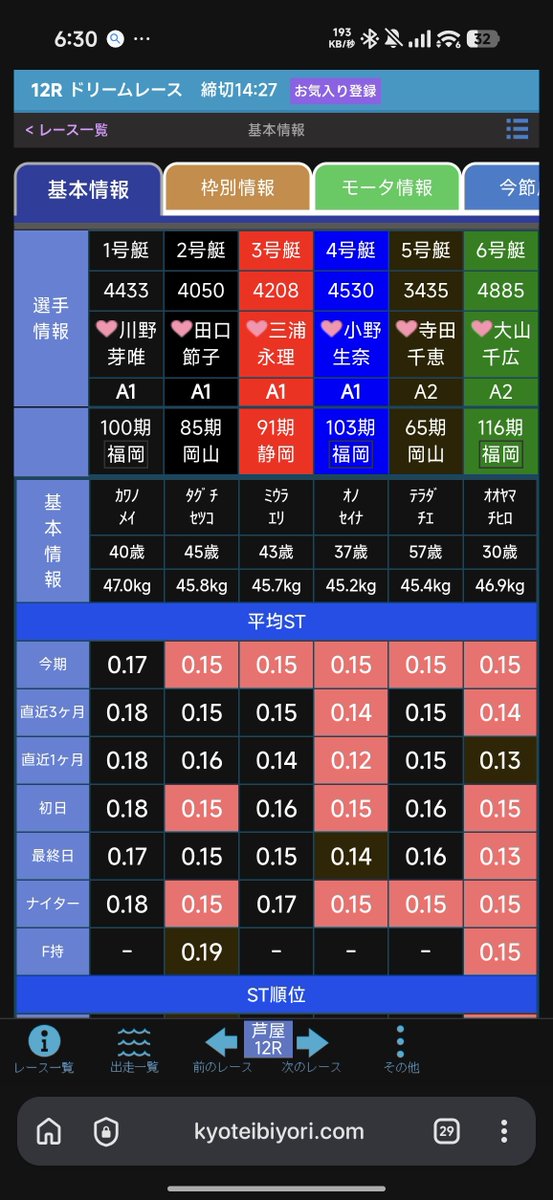Select the 基本情報 tab
553x1200 pixels.
[x=88, y=189]
